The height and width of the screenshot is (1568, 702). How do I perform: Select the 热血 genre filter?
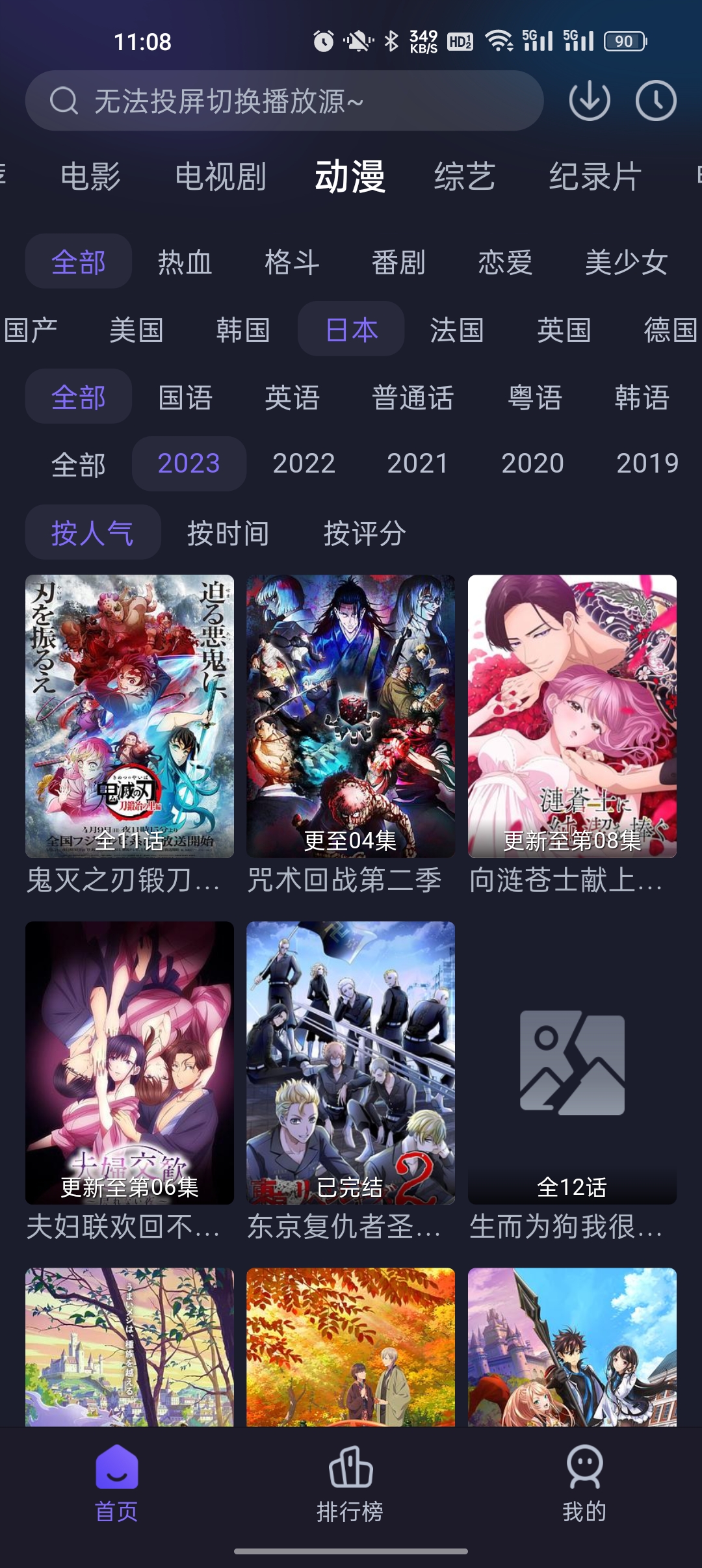(x=184, y=261)
